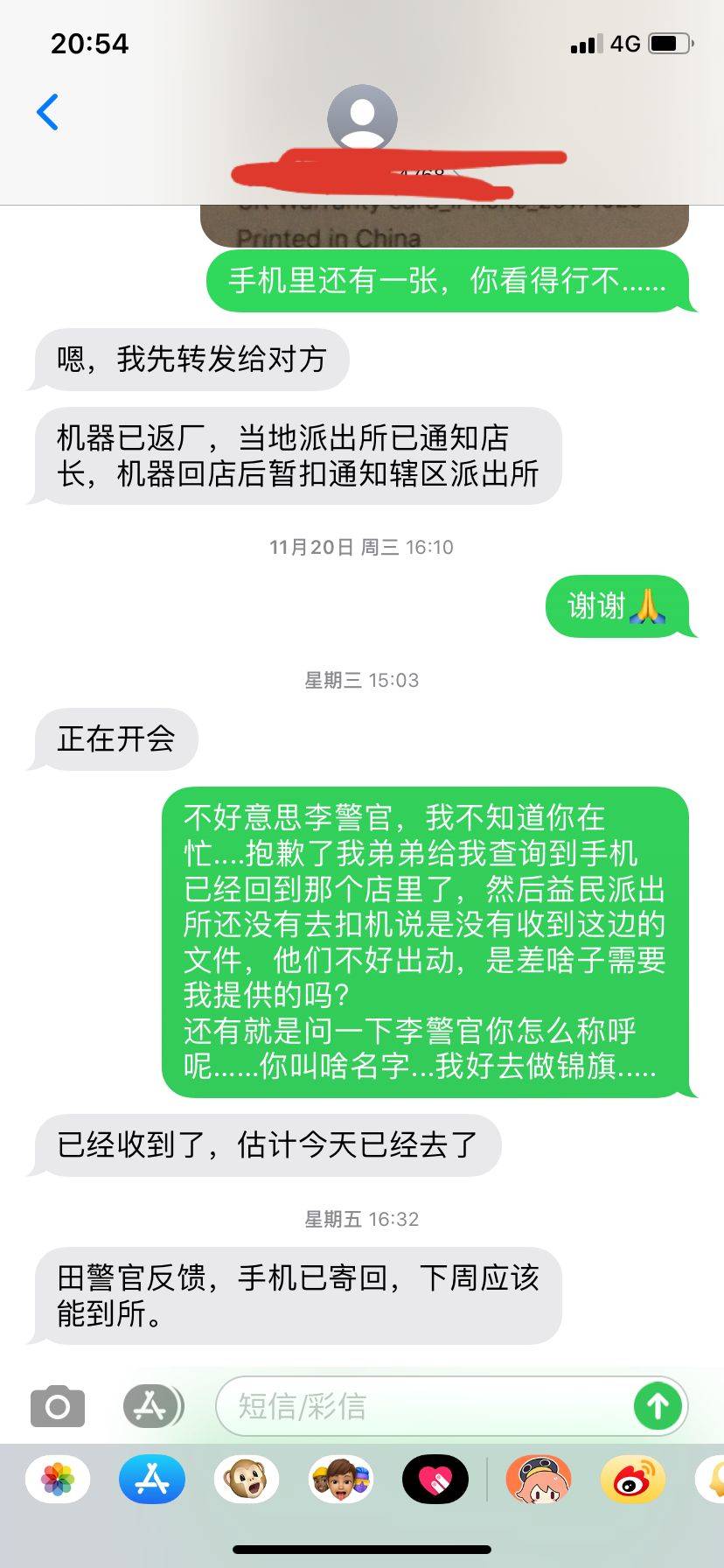Open the App Store iMessage app
The height and width of the screenshot is (1568, 724).
tap(152, 1480)
